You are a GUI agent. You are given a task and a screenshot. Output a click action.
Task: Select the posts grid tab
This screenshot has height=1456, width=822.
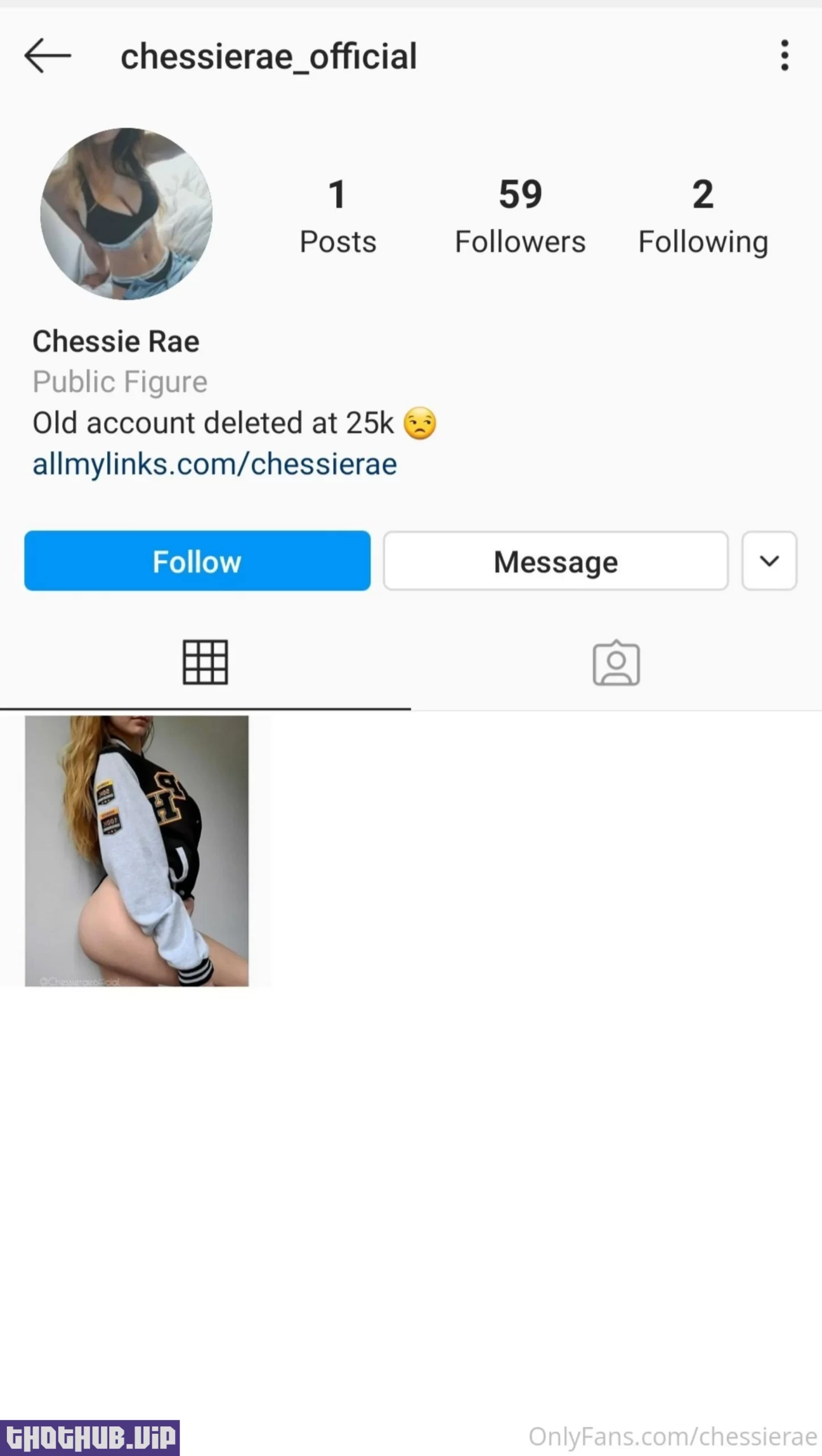click(x=205, y=663)
